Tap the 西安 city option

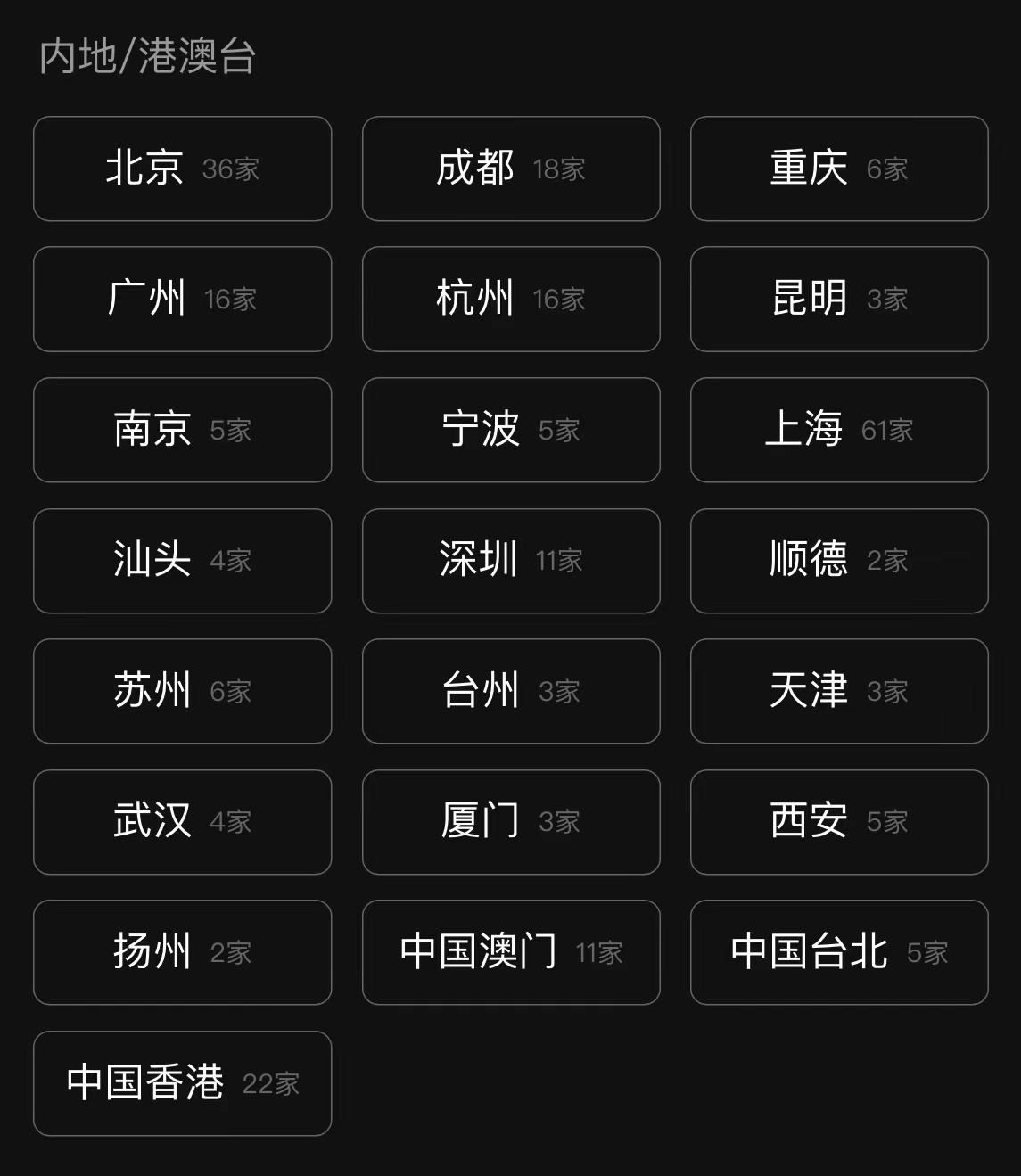click(839, 821)
